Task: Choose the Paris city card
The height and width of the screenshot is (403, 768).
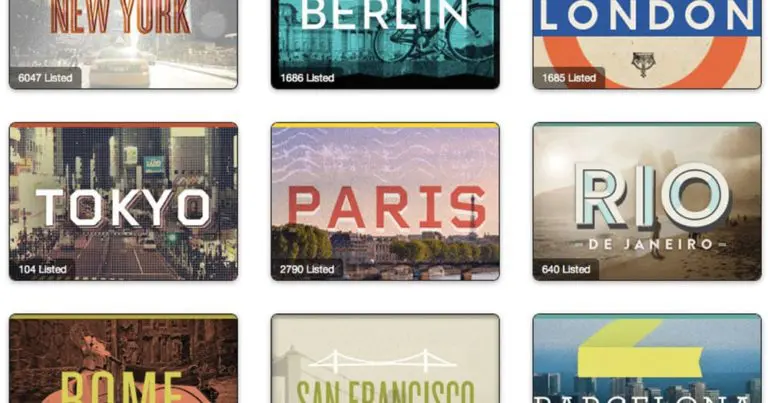Action: click(x=385, y=201)
